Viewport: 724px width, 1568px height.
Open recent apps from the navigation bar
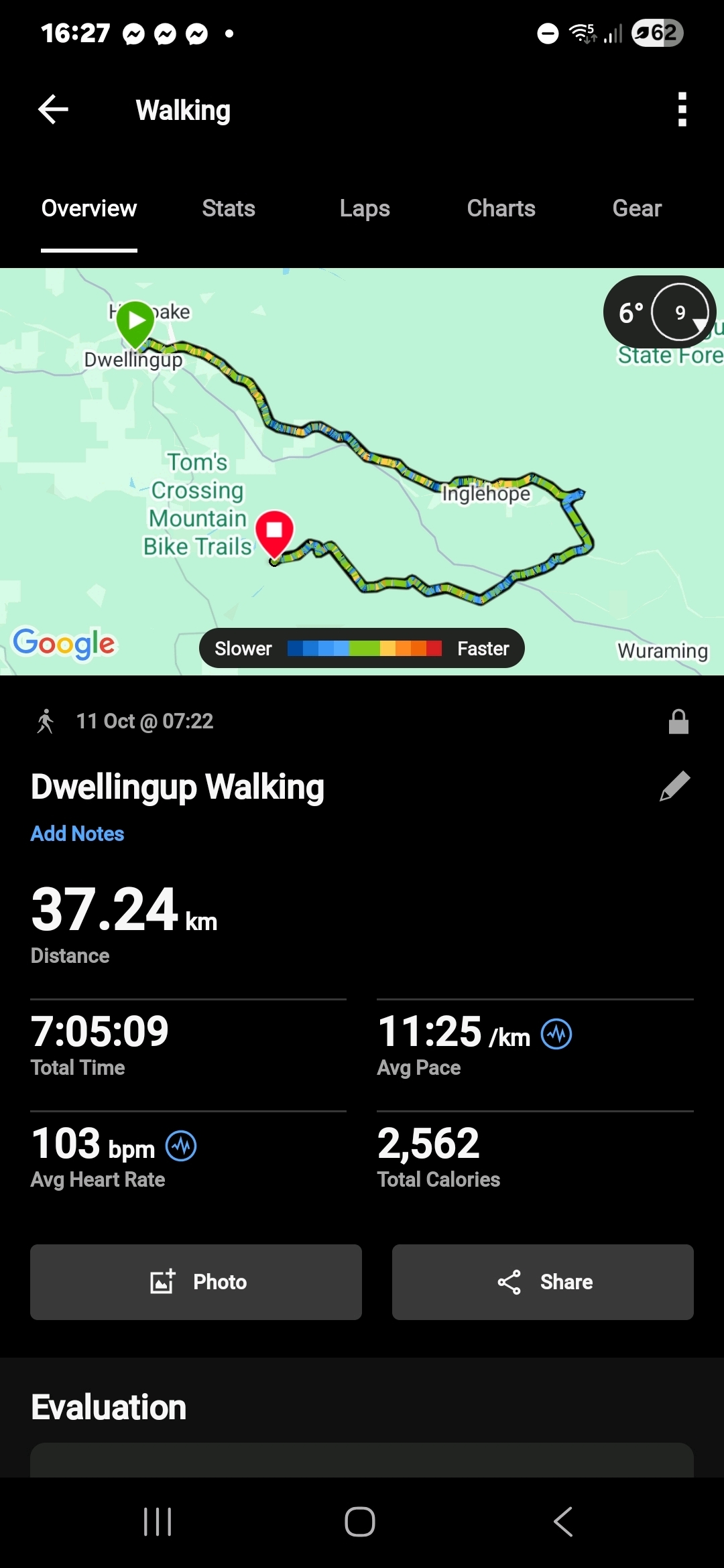[x=158, y=1522]
